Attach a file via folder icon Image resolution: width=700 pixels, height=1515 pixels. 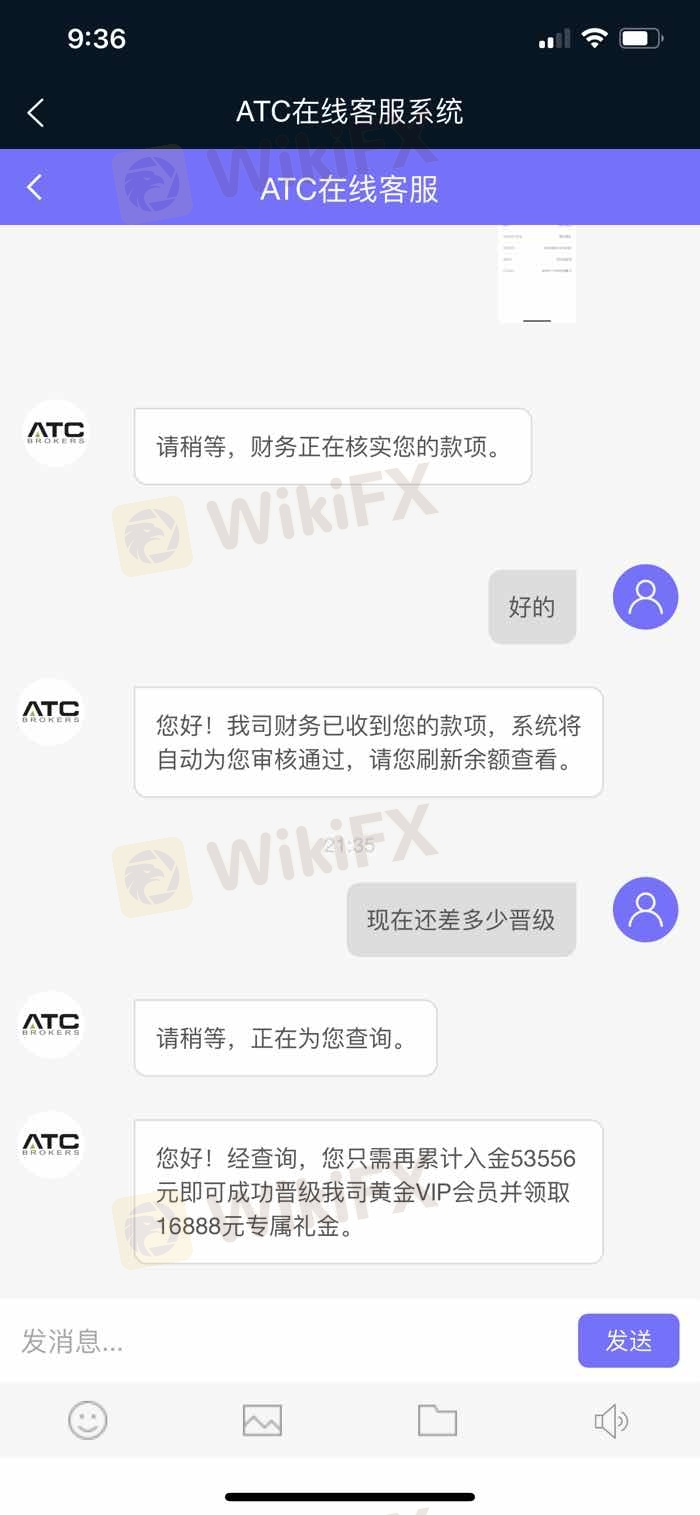(x=437, y=1420)
